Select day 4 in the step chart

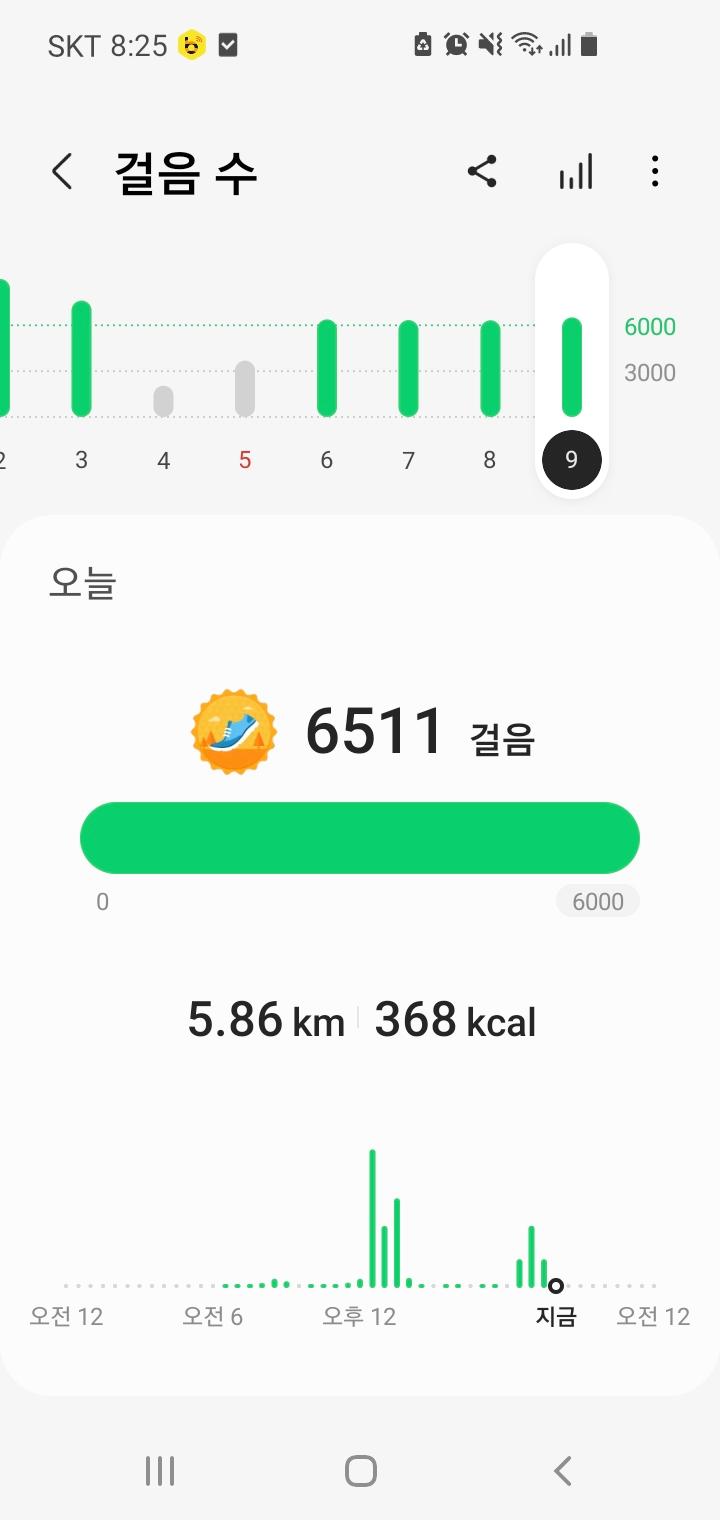163,400
